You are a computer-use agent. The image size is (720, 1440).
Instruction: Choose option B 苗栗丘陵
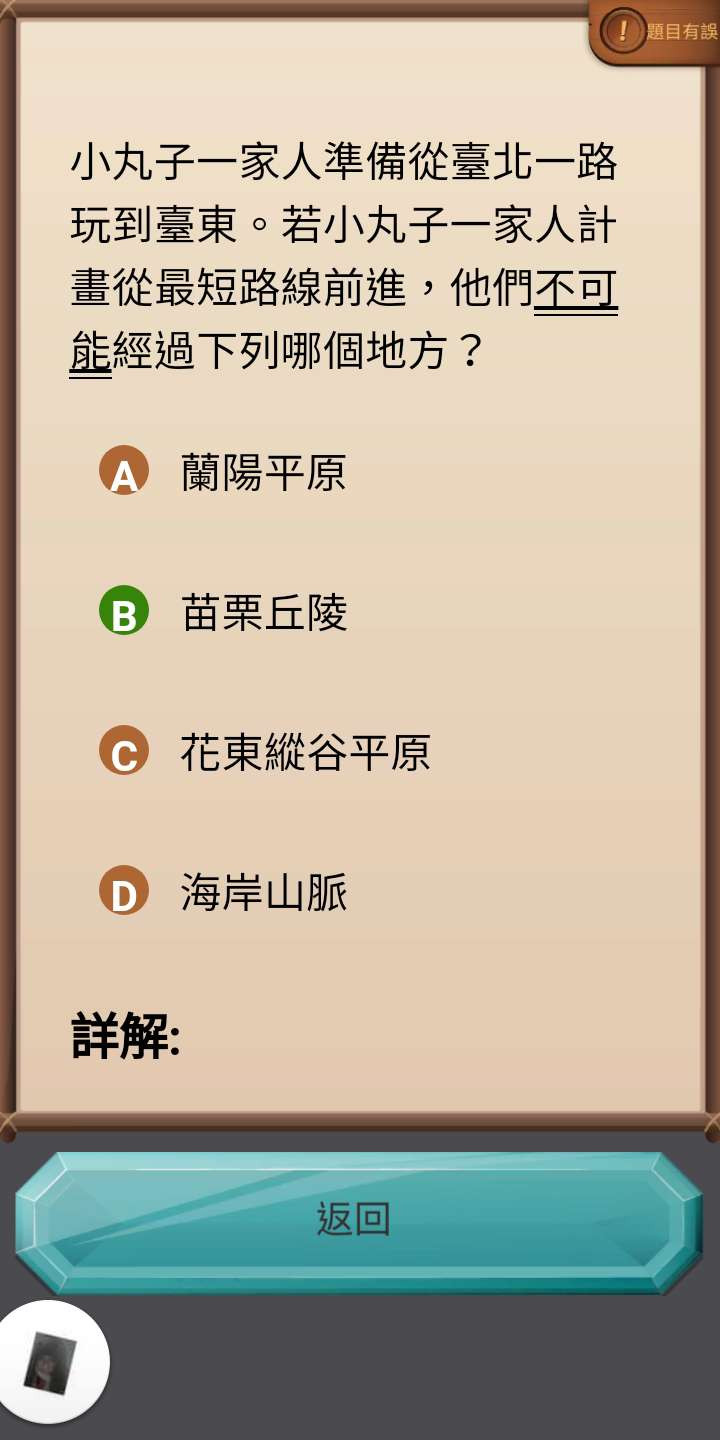click(x=262, y=612)
